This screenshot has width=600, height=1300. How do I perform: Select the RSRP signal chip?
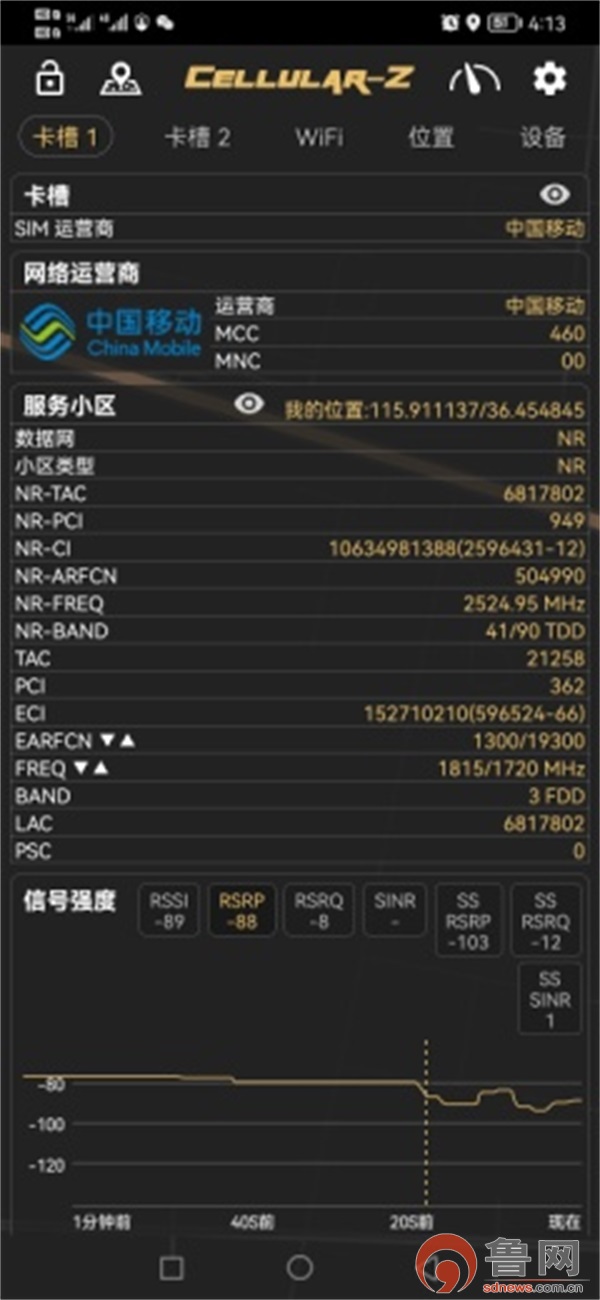241,911
